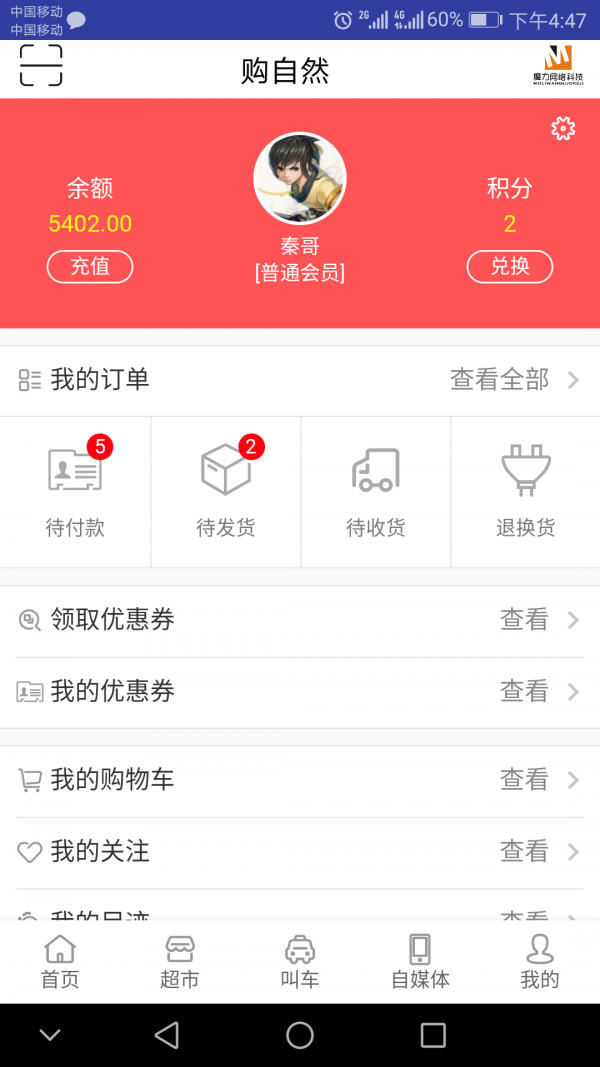The height and width of the screenshot is (1067, 600).
Task: Switch to the 叫车 tab
Action: pos(300,962)
